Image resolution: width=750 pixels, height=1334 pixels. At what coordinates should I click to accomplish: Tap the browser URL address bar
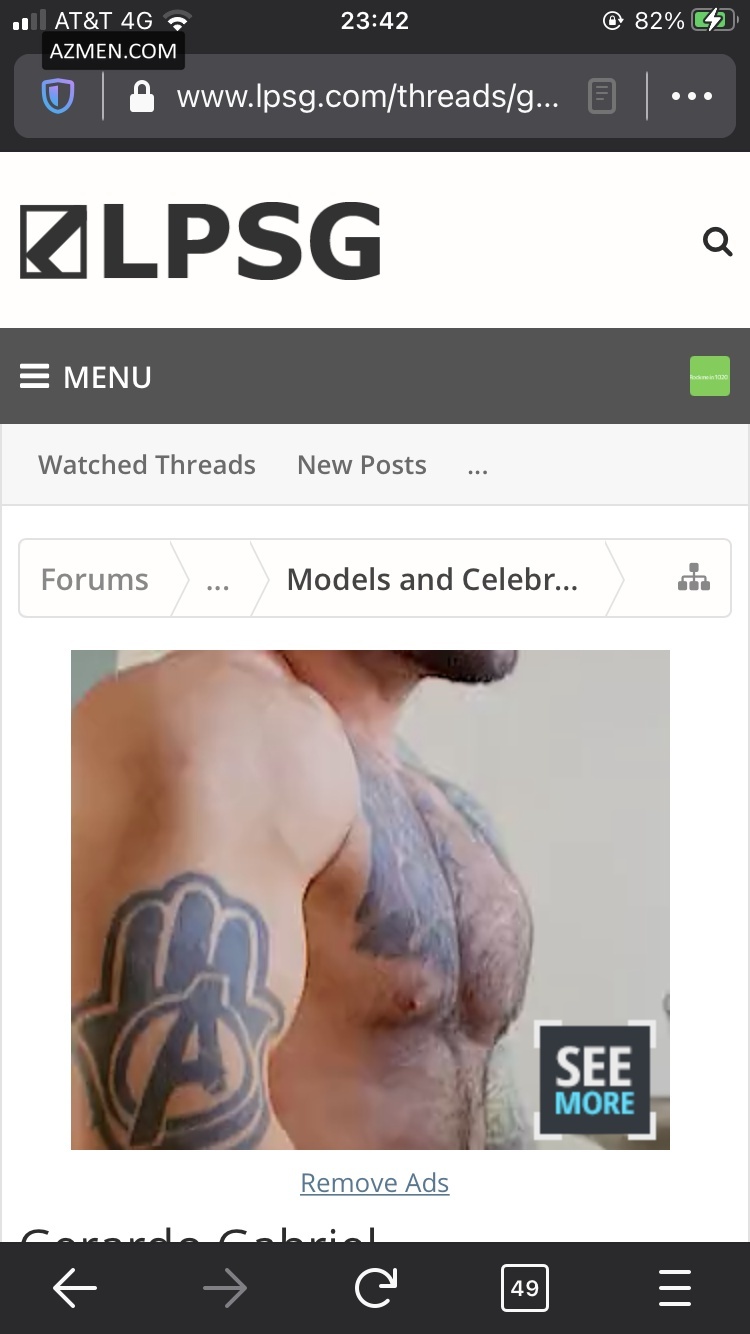point(365,97)
